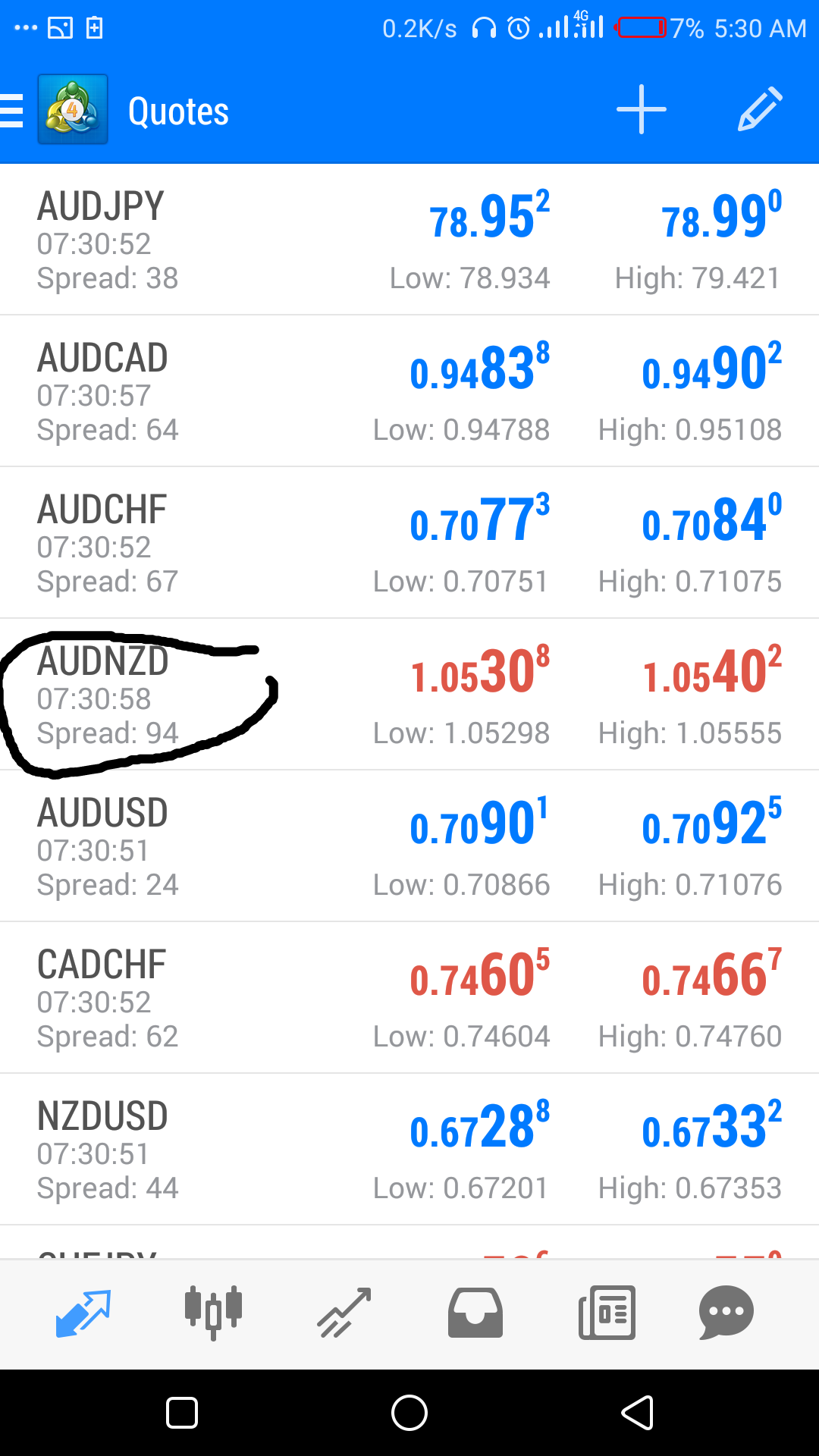Add a new symbol with plus icon

point(642,110)
